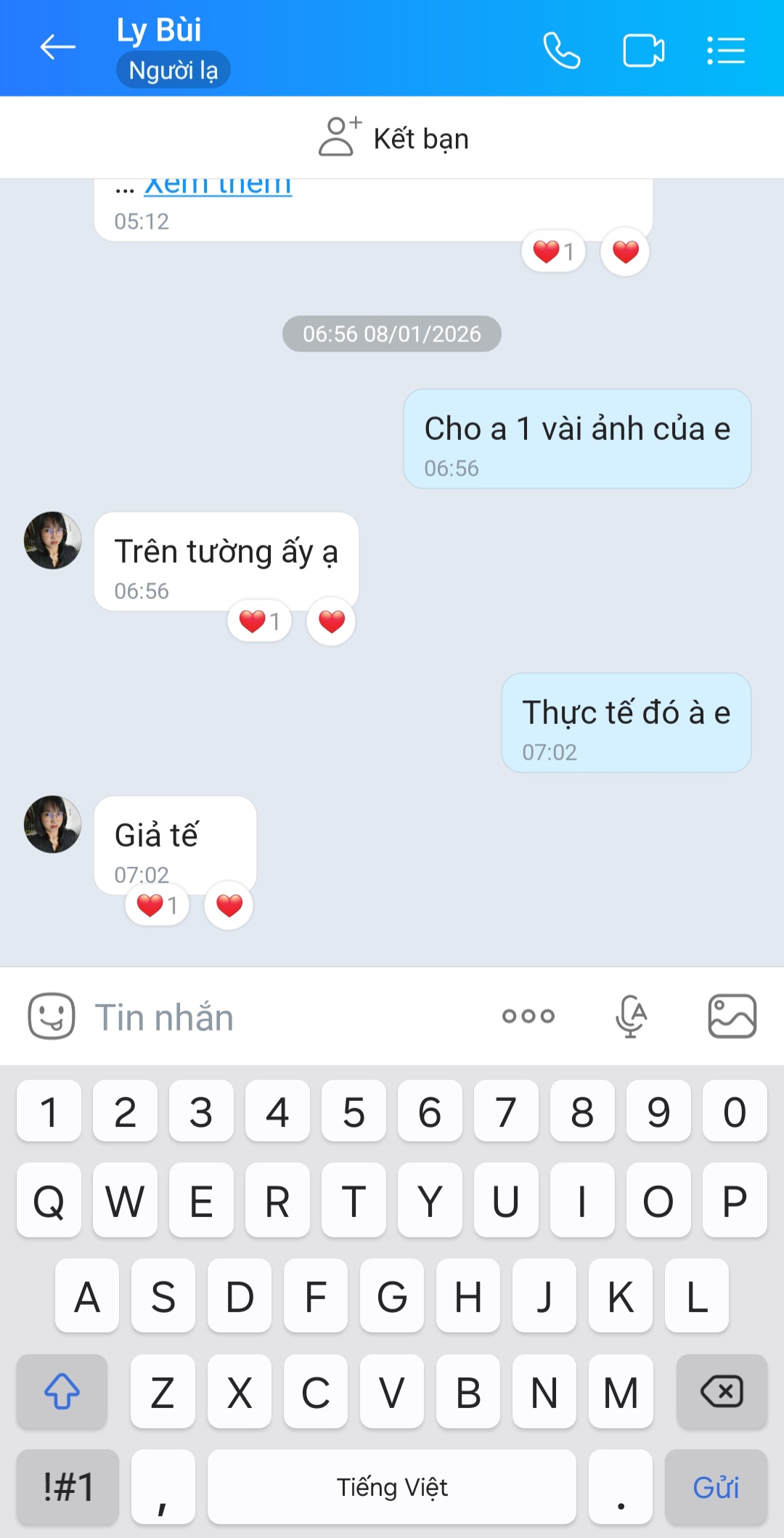Open the chat options menu
This screenshot has width=784, height=1538.
726,51
